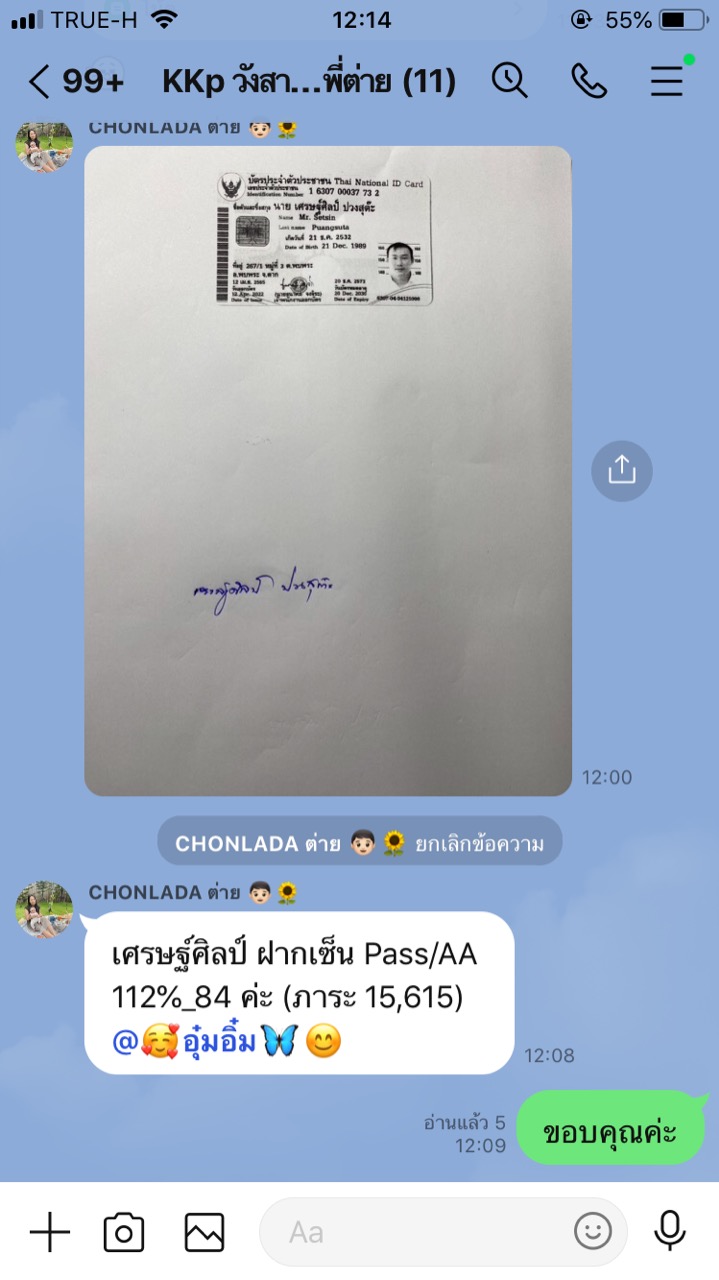Open the plus attachment menu
Viewport: 719px width, 1280px height.
coord(49,1232)
